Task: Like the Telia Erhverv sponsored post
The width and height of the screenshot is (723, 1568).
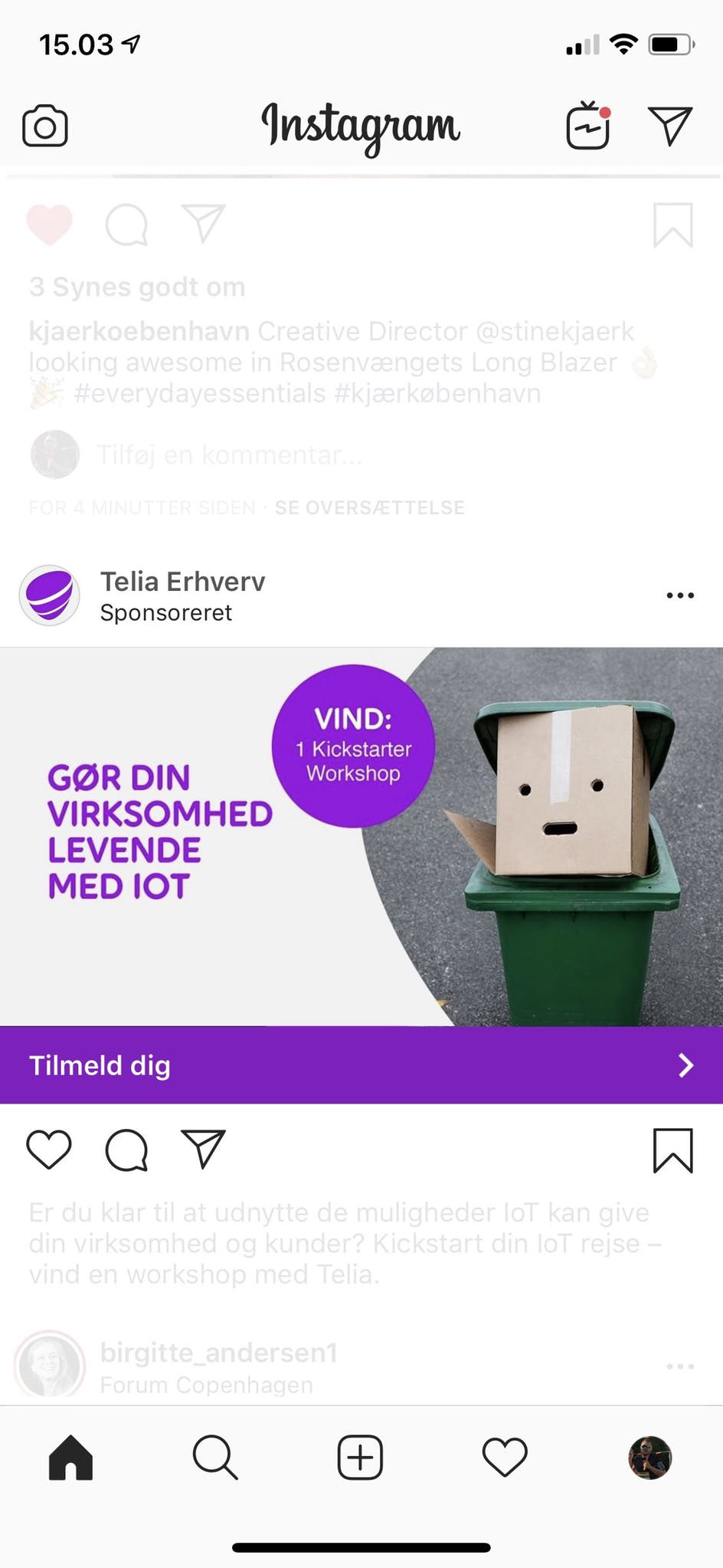Action: coord(49,1150)
